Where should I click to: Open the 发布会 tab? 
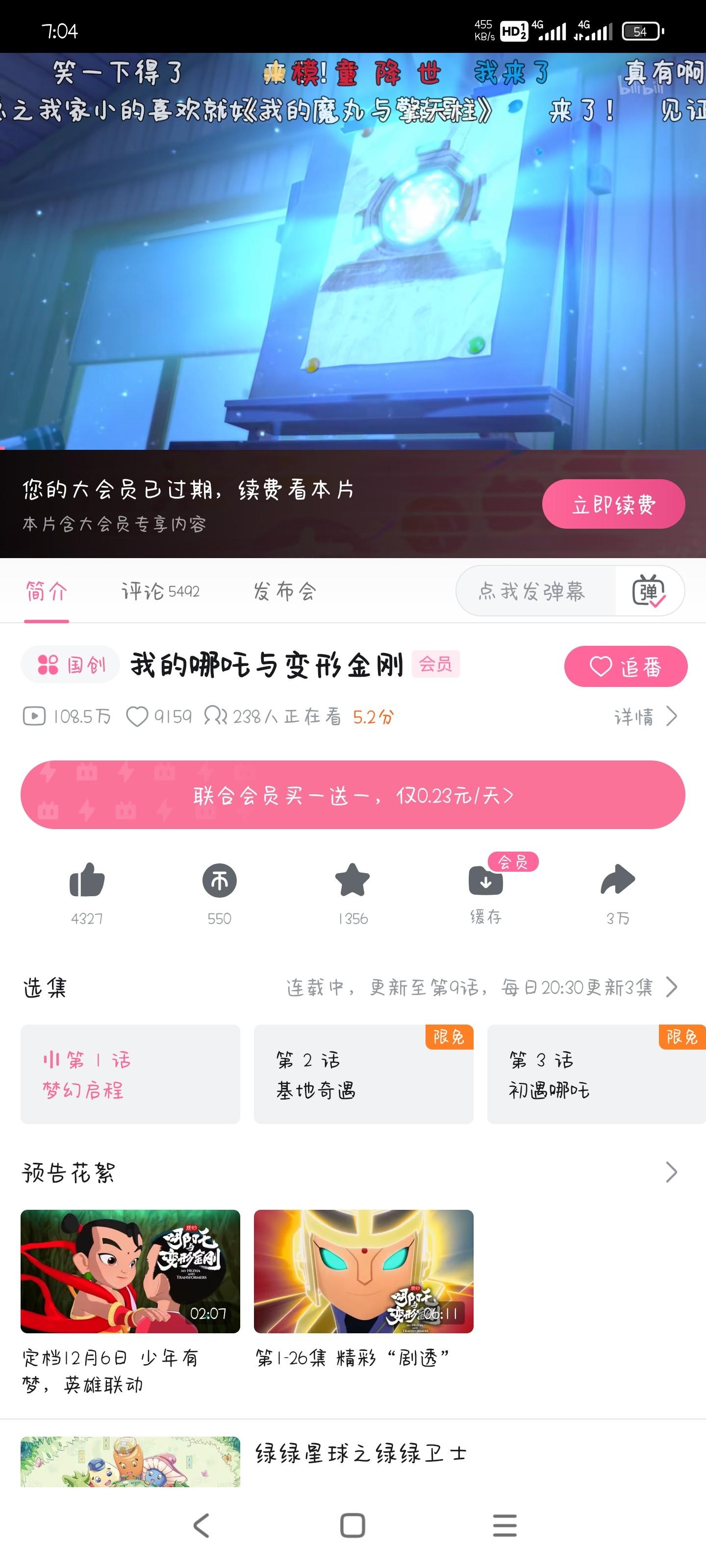pyautogui.click(x=284, y=591)
